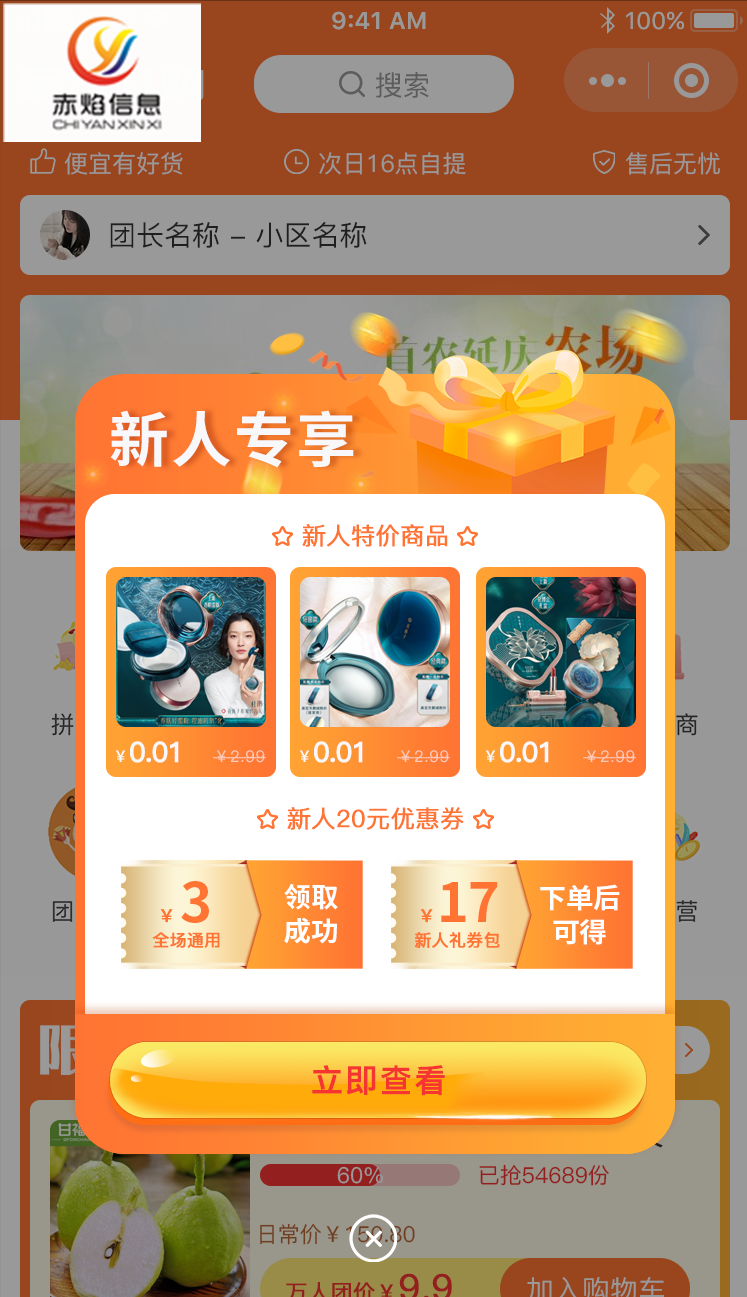Tap 加入购物车 for the pear deal
The width and height of the screenshot is (747, 1297).
click(594, 1283)
